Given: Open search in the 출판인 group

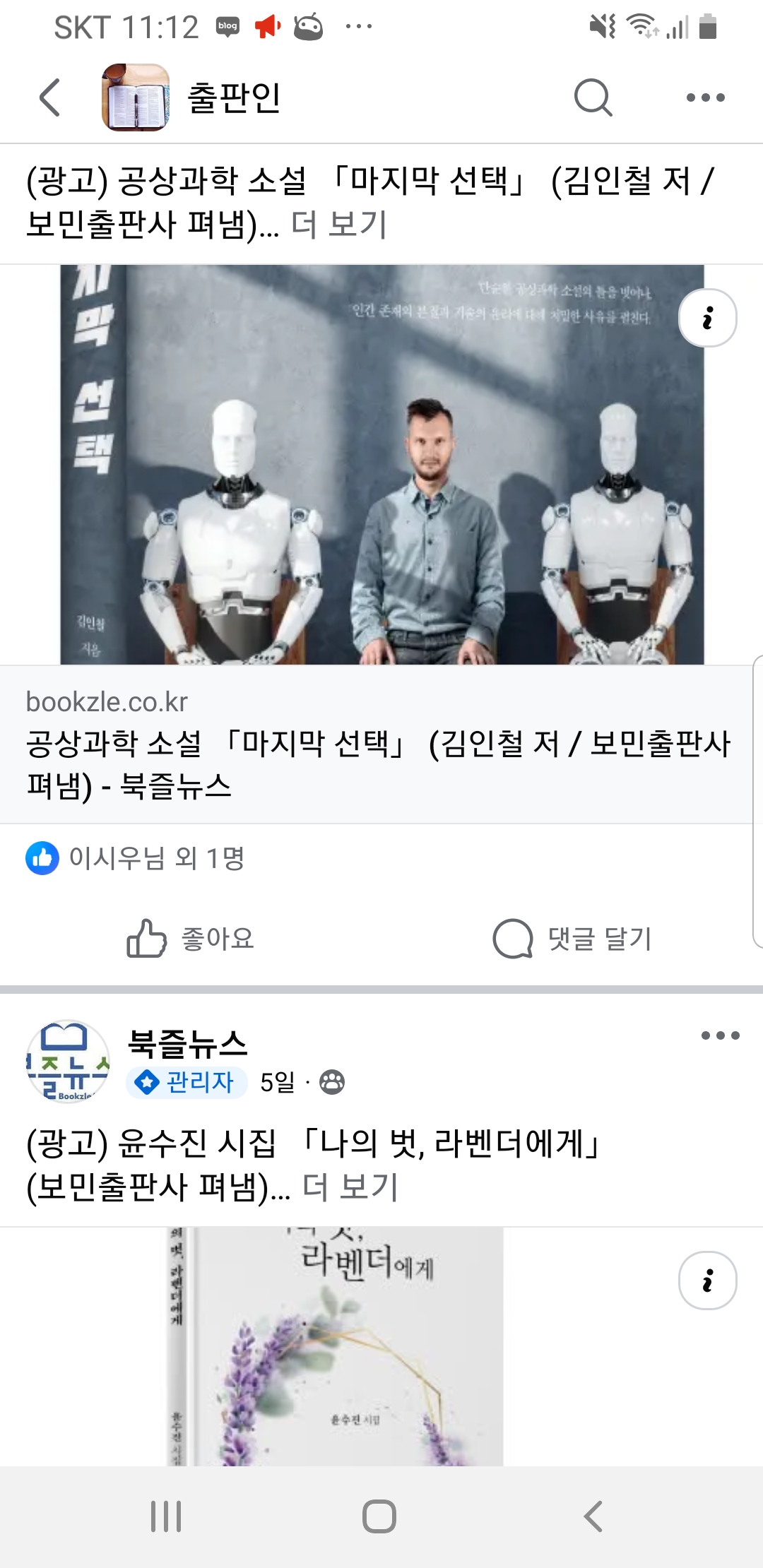Looking at the screenshot, I should (593, 97).
